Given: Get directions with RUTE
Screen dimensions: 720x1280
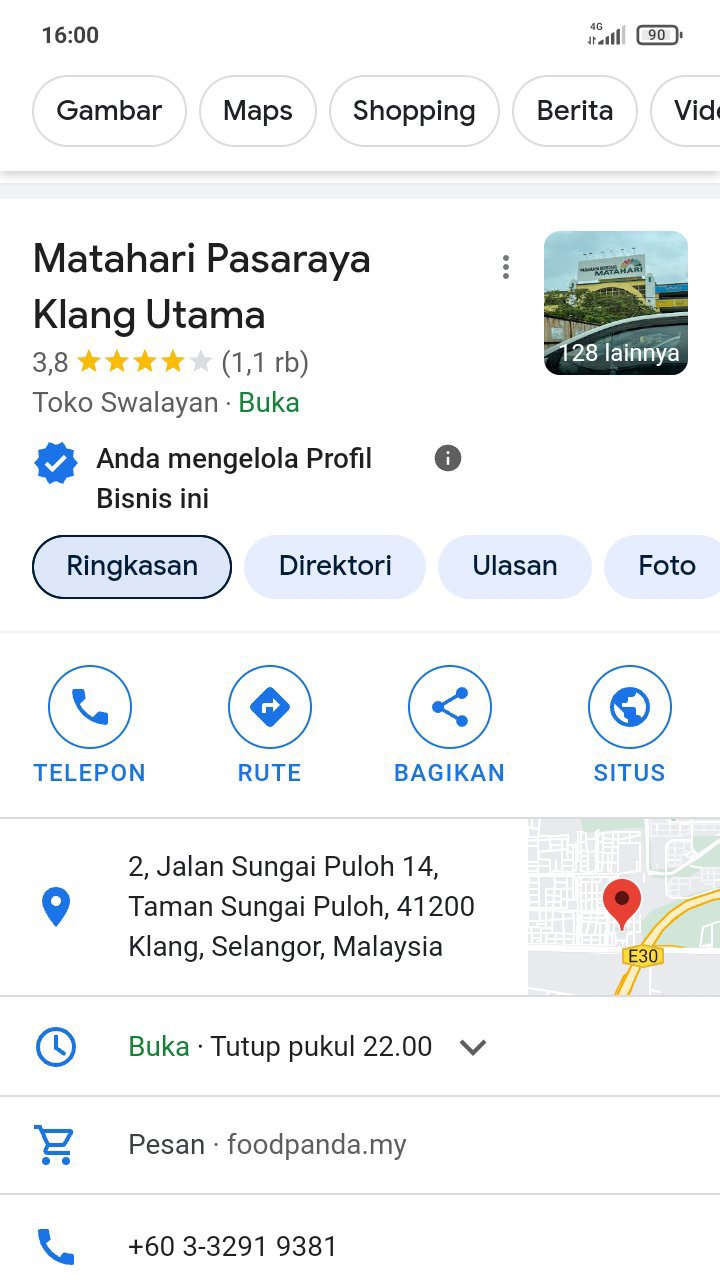Looking at the screenshot, I should 270,724.
